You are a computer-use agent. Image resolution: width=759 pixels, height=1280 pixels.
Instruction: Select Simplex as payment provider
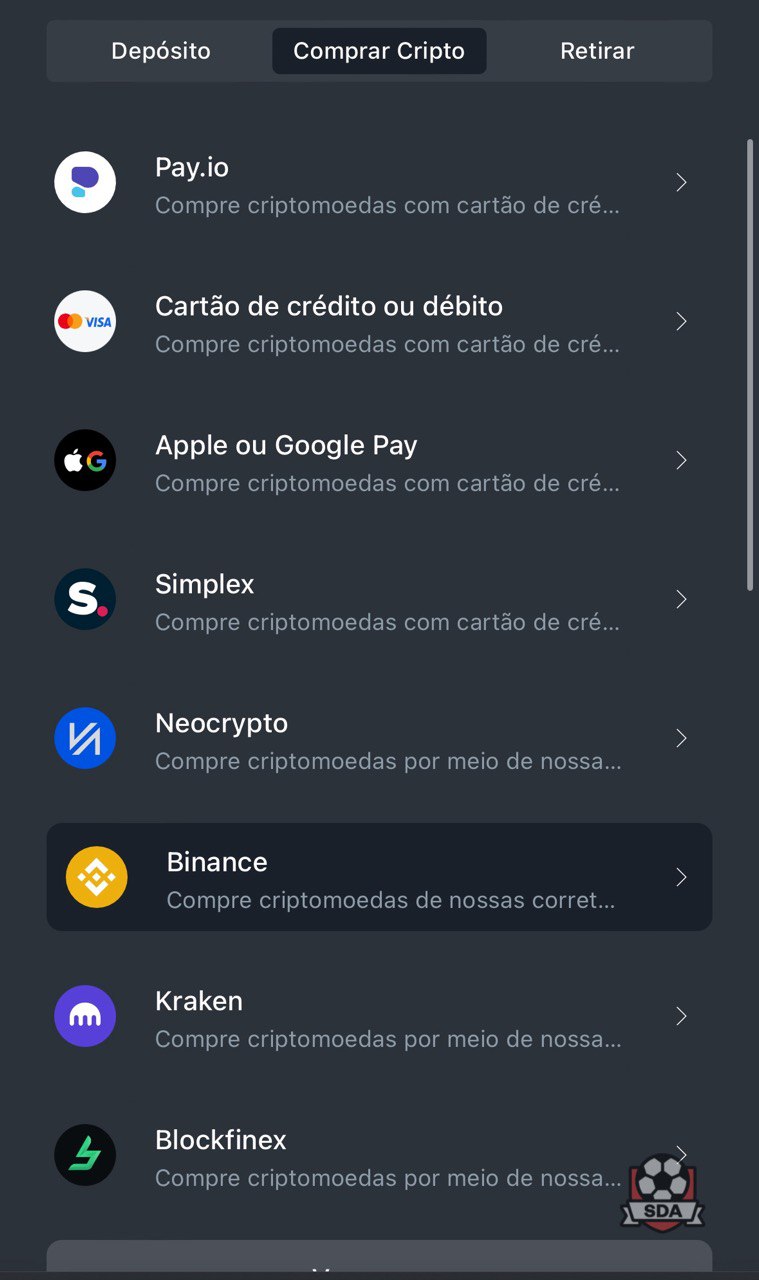pyautogui.click(x=379, y=600)
